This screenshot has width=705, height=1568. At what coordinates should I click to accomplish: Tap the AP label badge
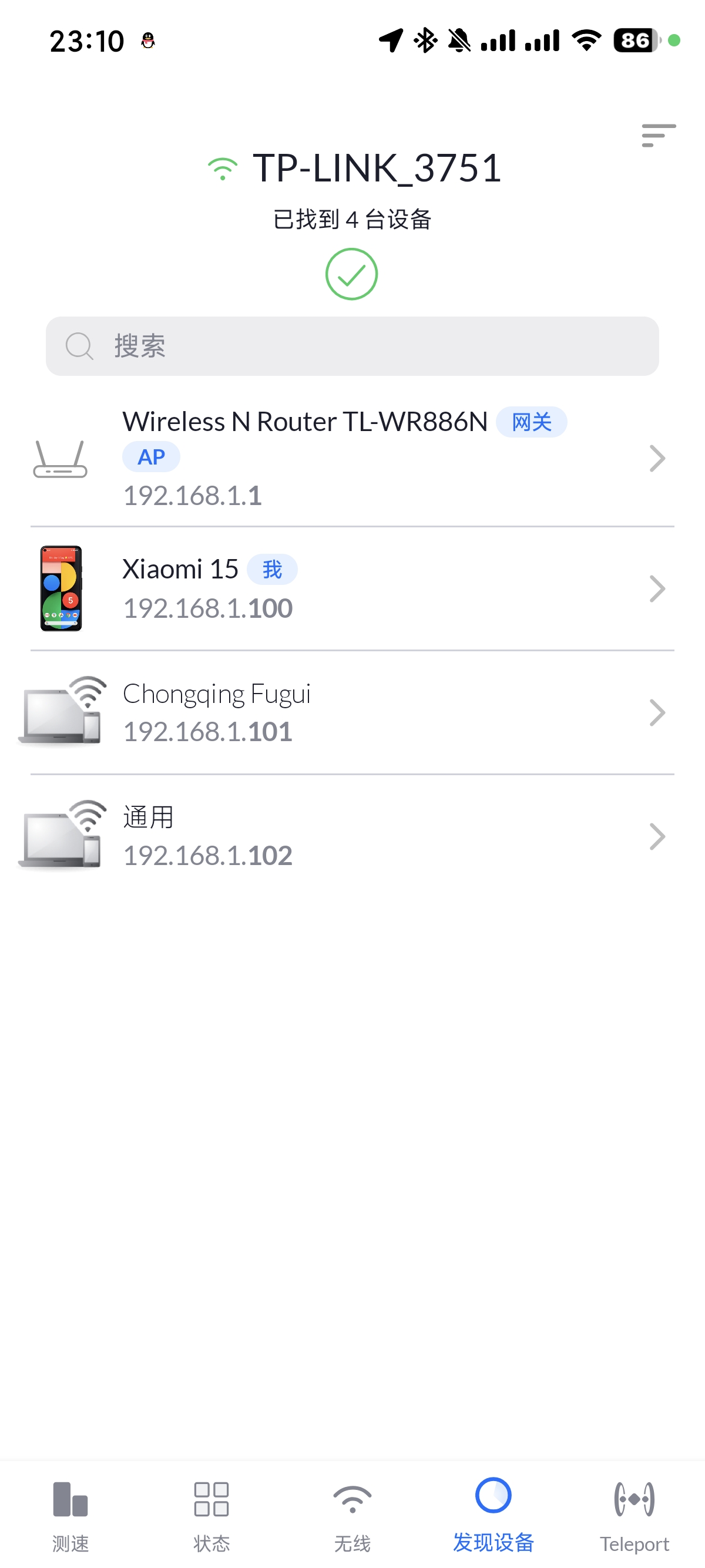pyautogui.click(x=150, y=456)
